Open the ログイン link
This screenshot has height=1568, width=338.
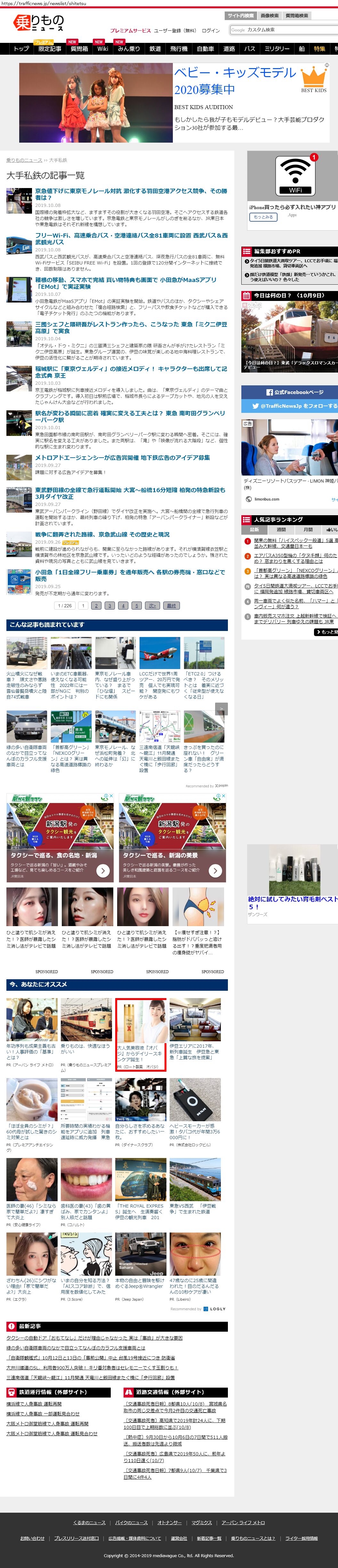pyautogui.click(x=211, y=30)
